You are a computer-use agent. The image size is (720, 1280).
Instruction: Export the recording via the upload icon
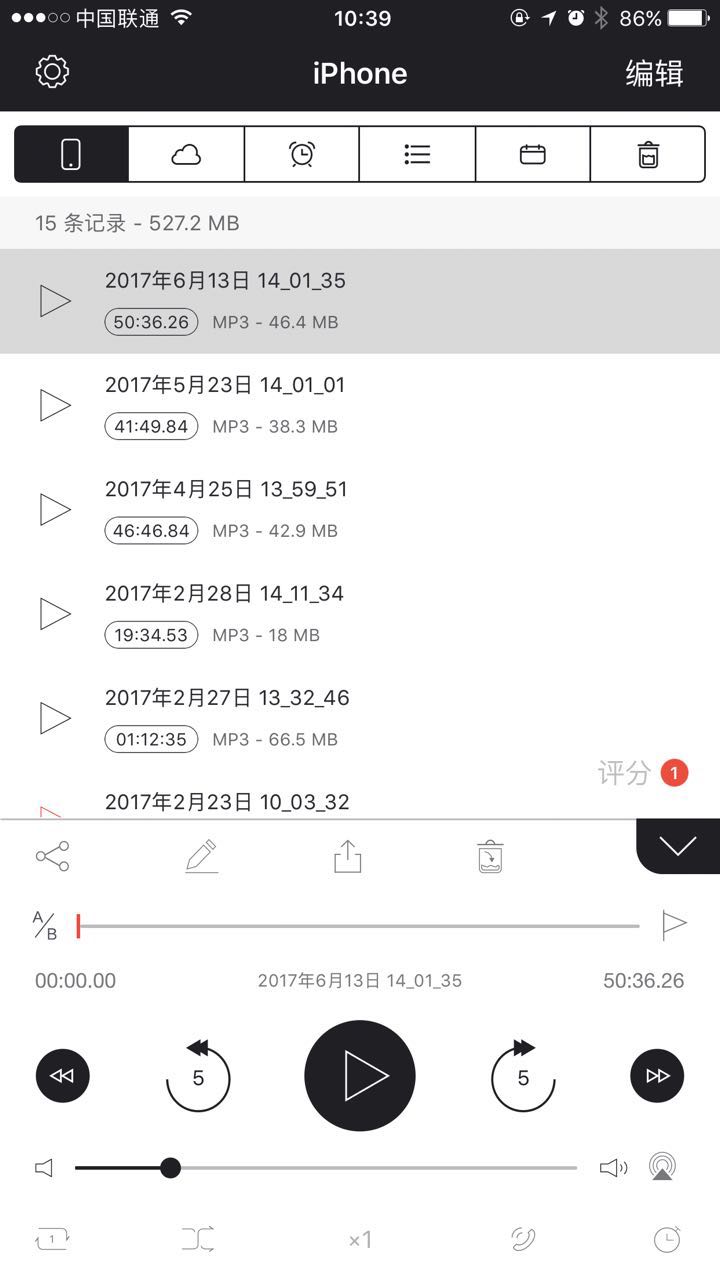[346, 857]
